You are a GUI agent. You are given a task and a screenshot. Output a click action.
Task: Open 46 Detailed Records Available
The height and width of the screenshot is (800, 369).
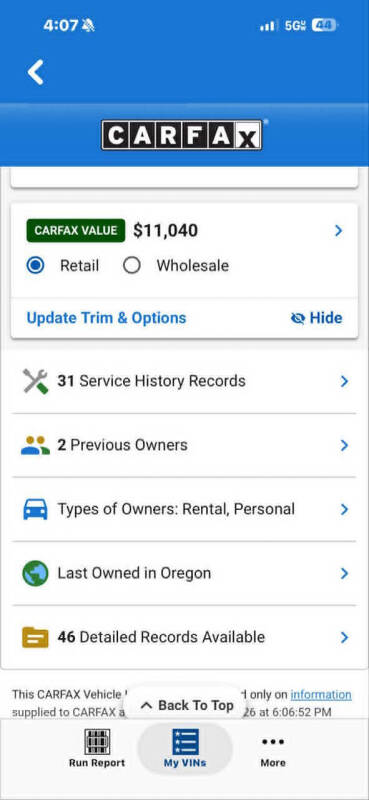[184, 637]
